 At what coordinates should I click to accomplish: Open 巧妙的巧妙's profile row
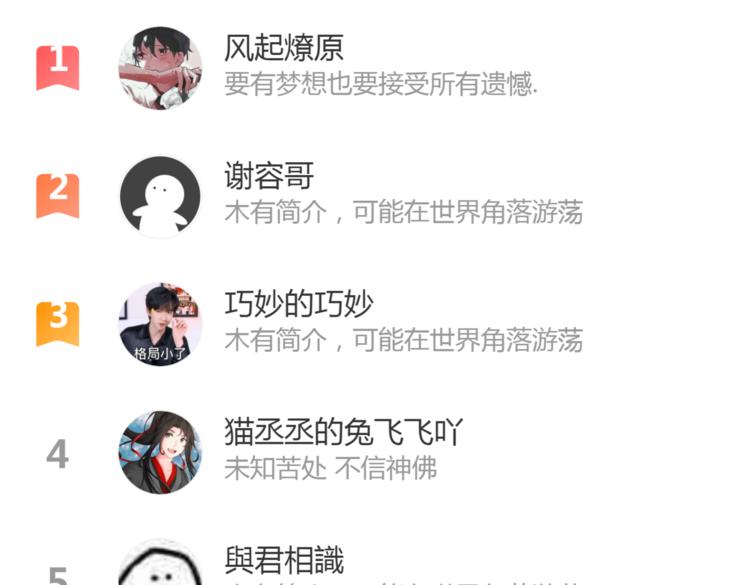coord(298,304)
